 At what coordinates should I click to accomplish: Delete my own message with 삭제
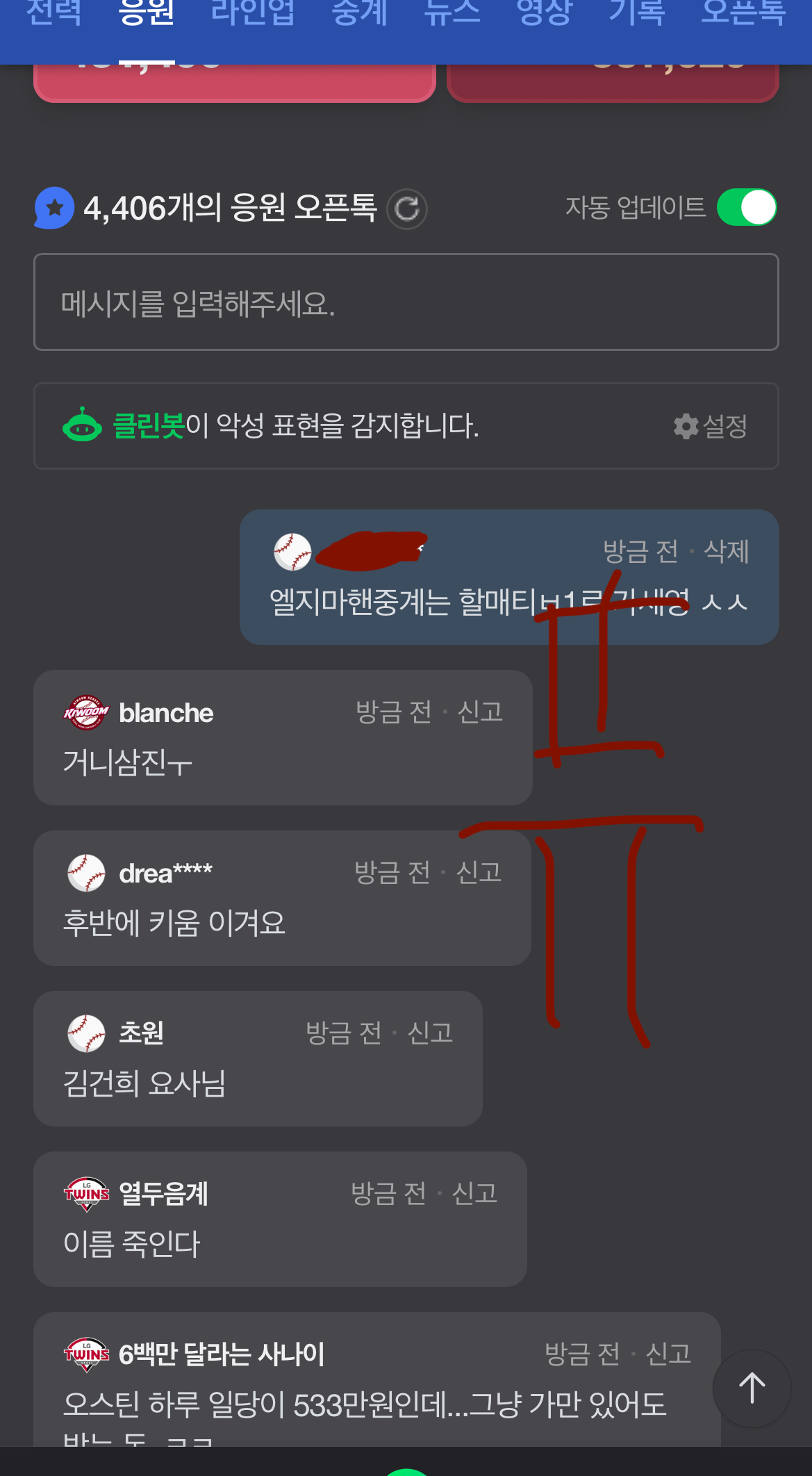point(726,552)
